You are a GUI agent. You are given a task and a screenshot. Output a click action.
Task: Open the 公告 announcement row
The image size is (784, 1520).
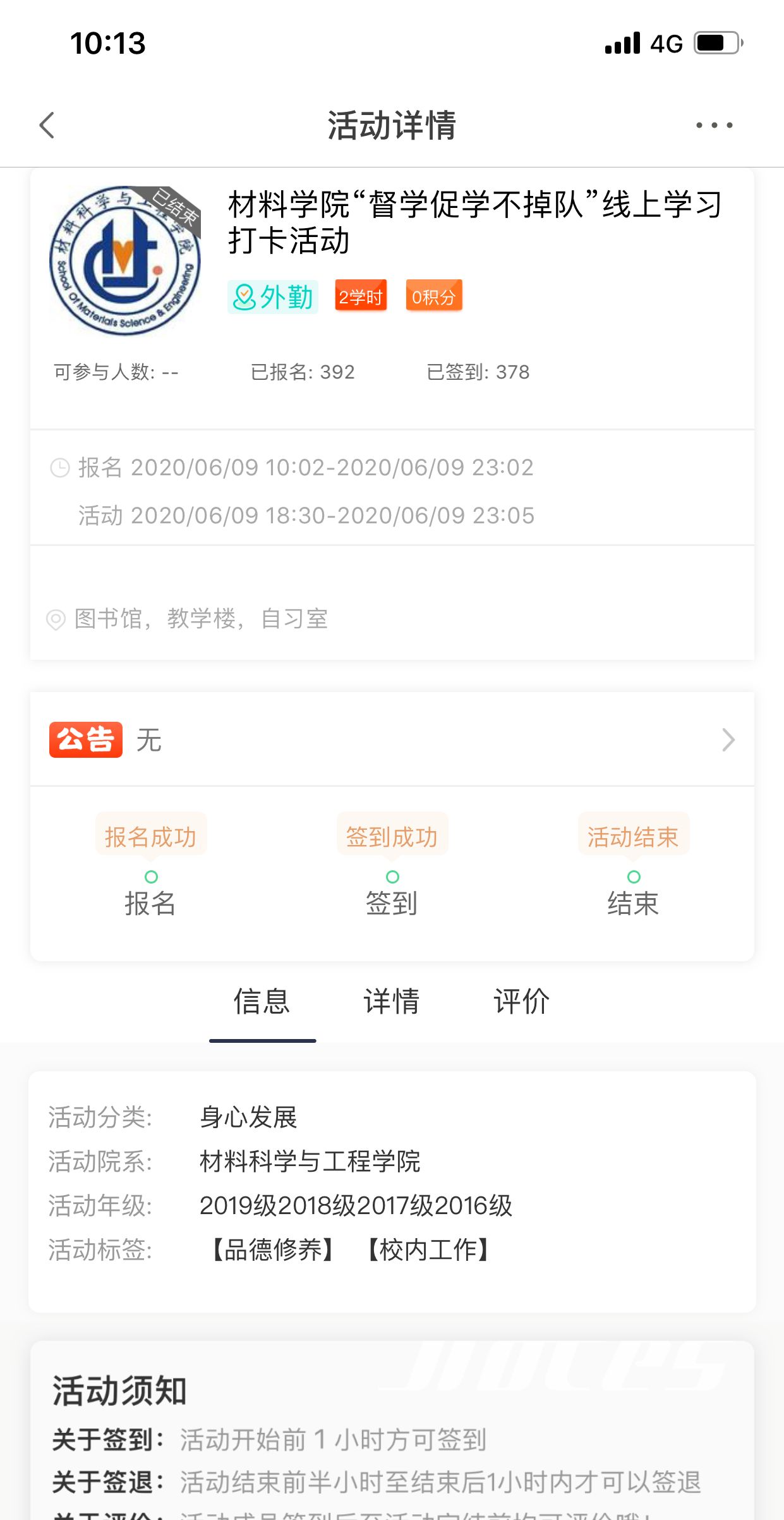point(392,739)
